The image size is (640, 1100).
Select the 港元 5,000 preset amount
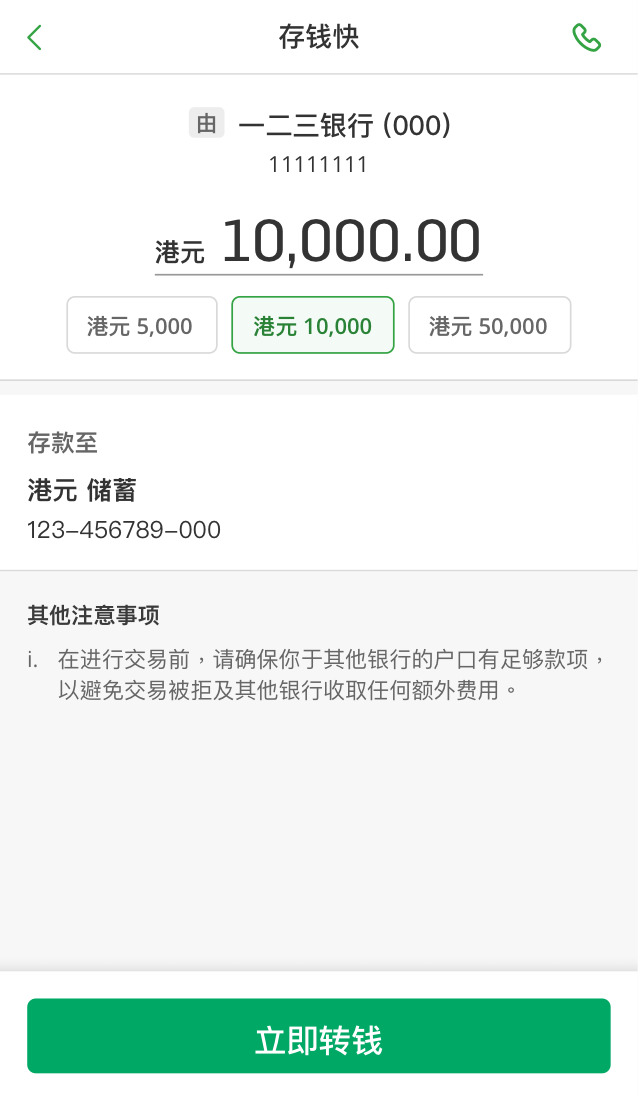tap(142, 325)
